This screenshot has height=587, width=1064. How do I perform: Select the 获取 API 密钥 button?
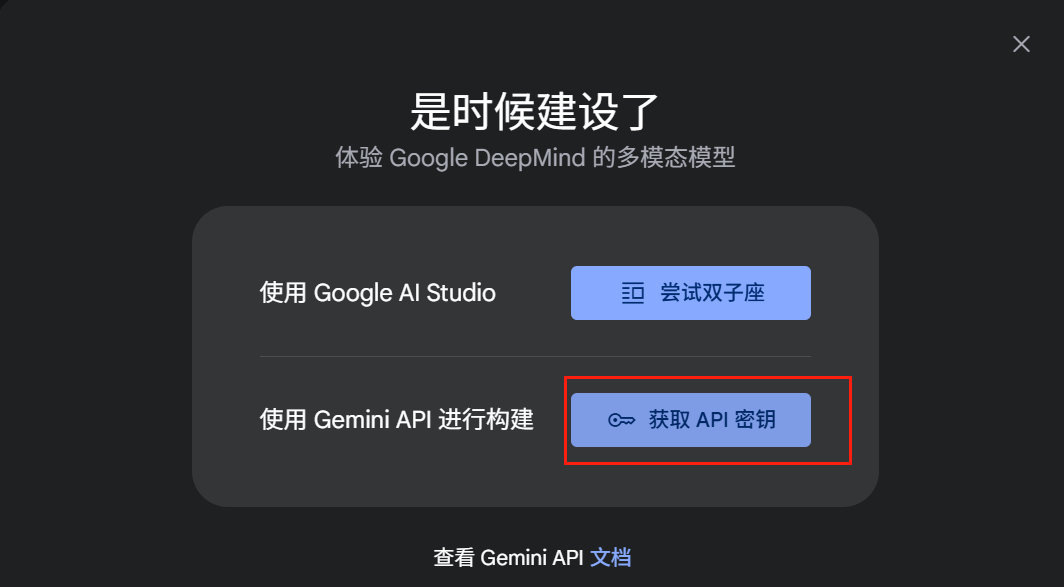[690, 420]
